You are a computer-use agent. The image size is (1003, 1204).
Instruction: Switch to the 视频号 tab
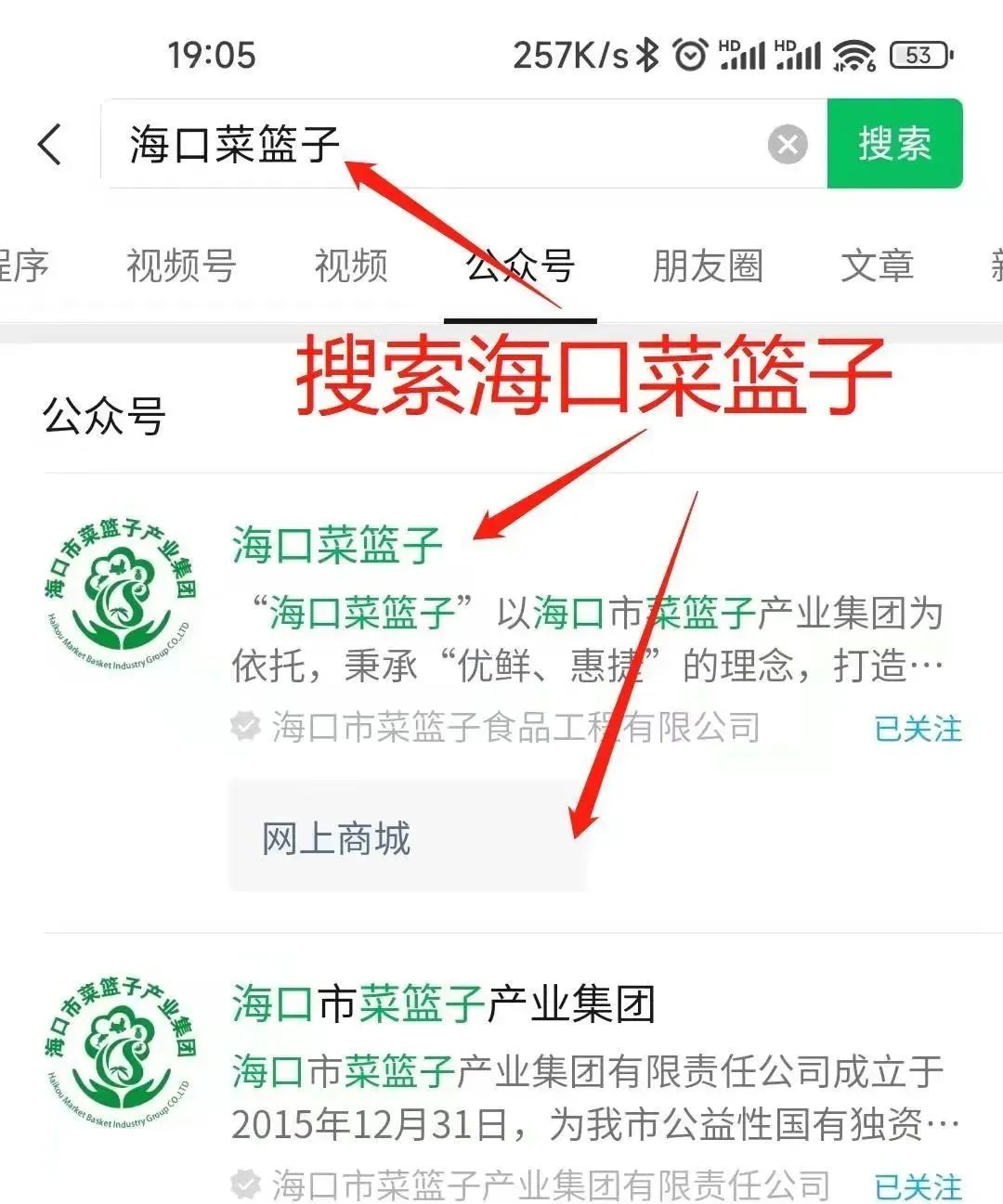[181, 266]
